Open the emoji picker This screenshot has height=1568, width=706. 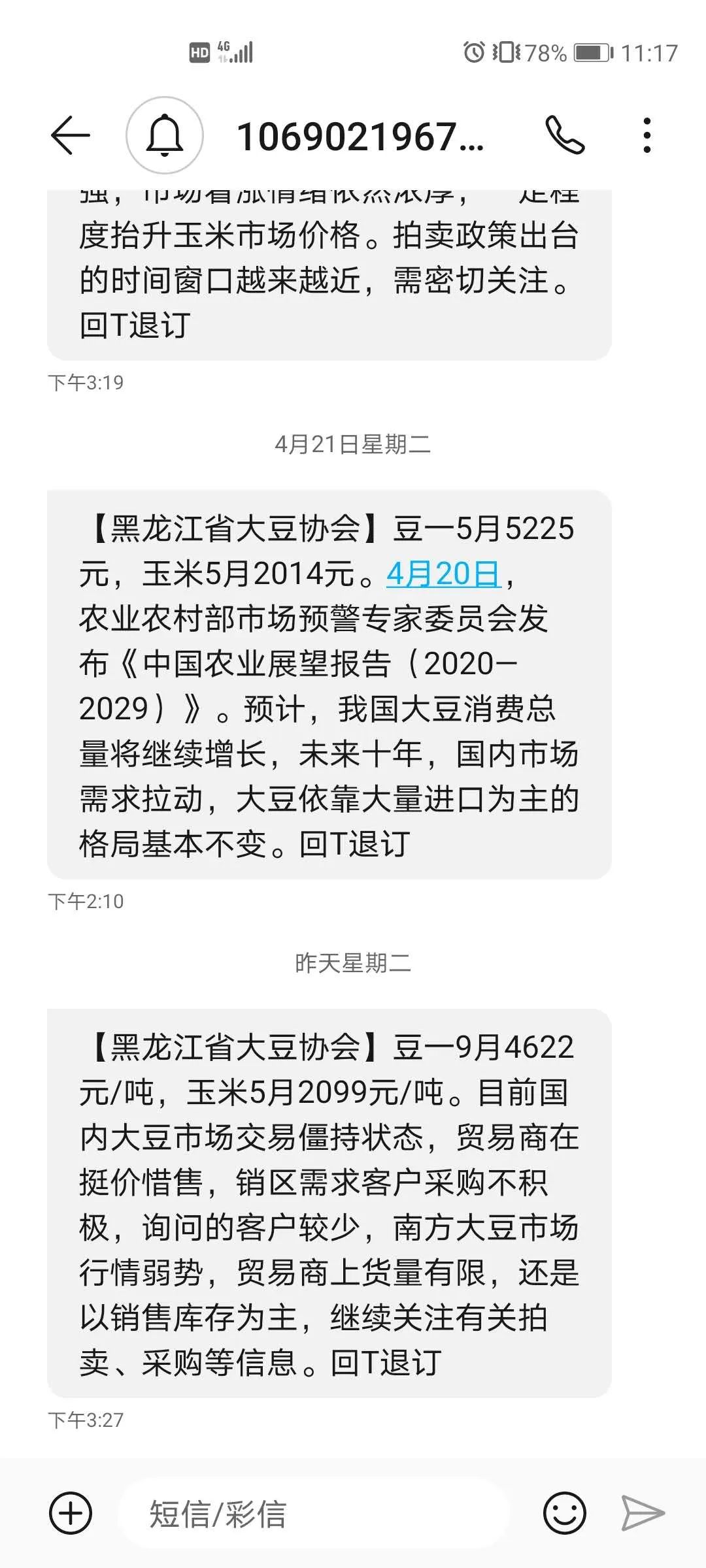tap(564, 1513)
